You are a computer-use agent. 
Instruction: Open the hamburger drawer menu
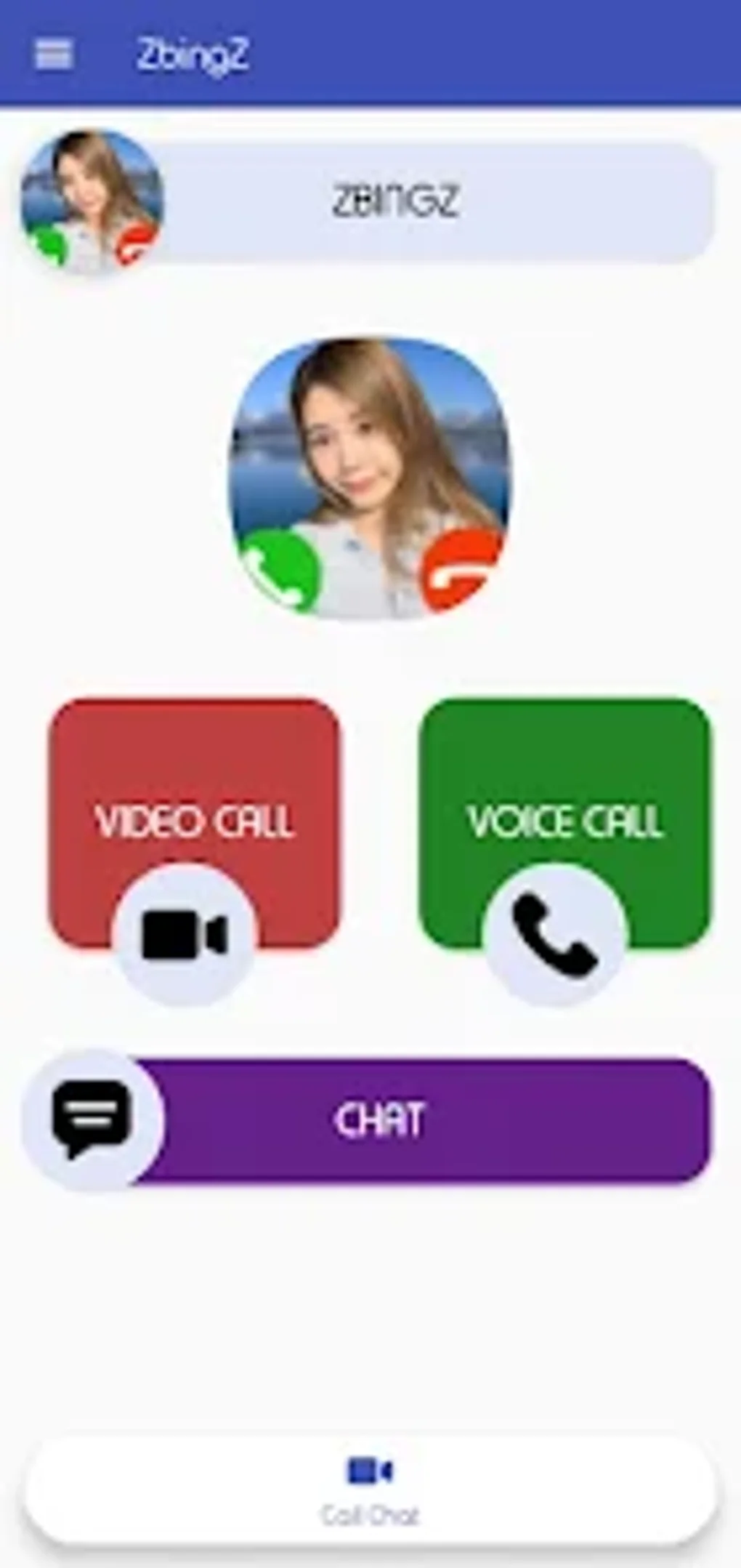53,54
